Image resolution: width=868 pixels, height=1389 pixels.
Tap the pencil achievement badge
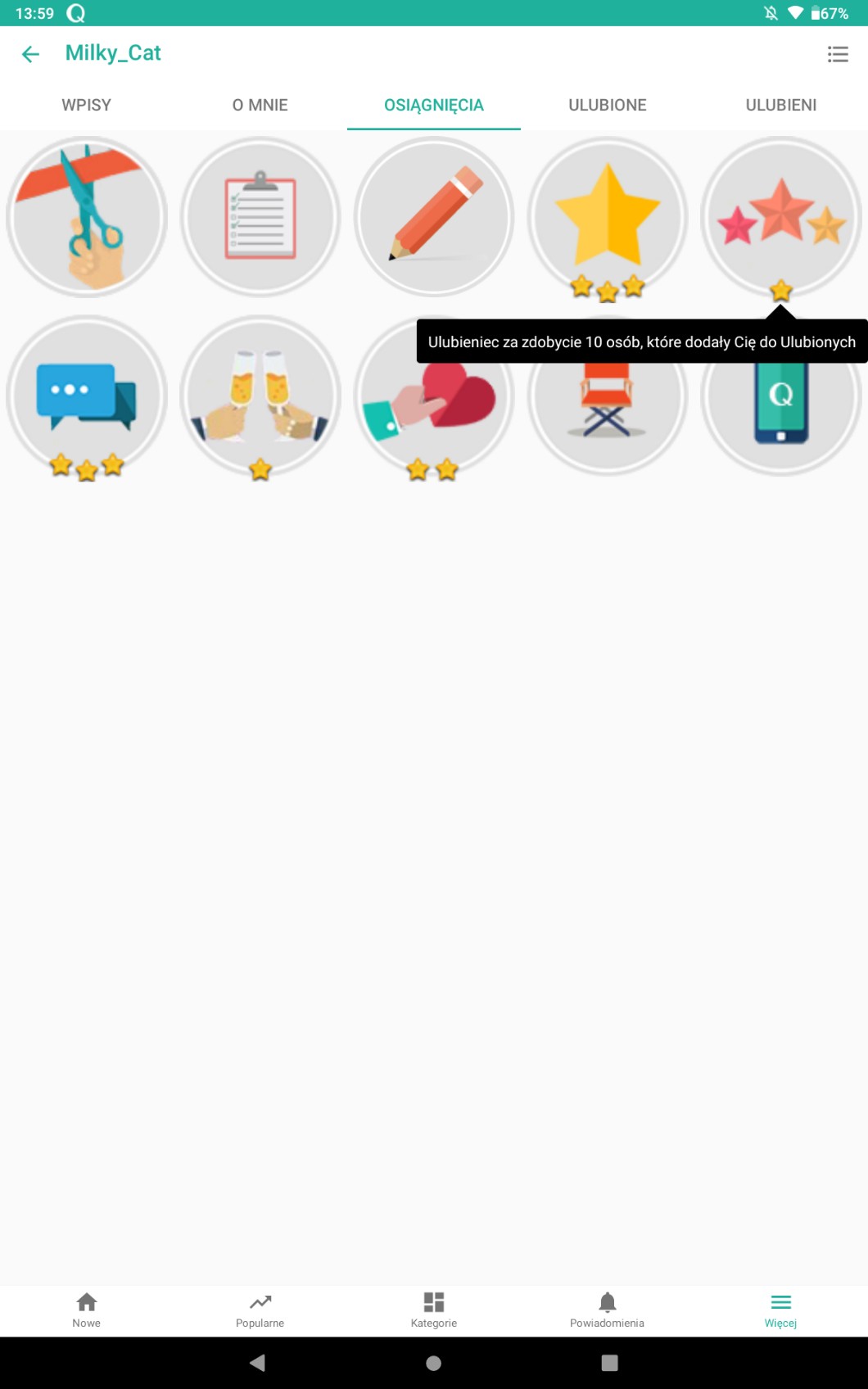[434, 217]
